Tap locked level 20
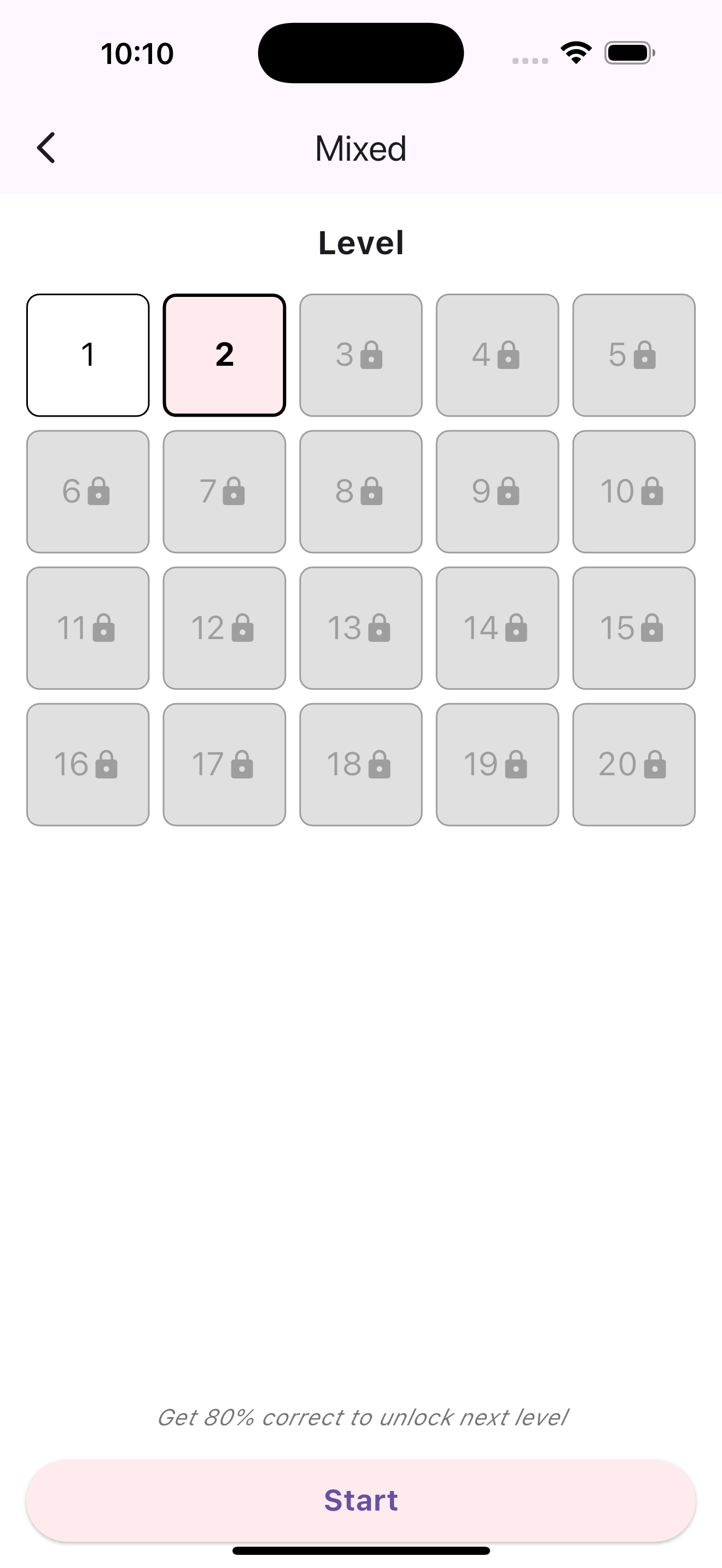The image size is (722, 1568). 633,764
